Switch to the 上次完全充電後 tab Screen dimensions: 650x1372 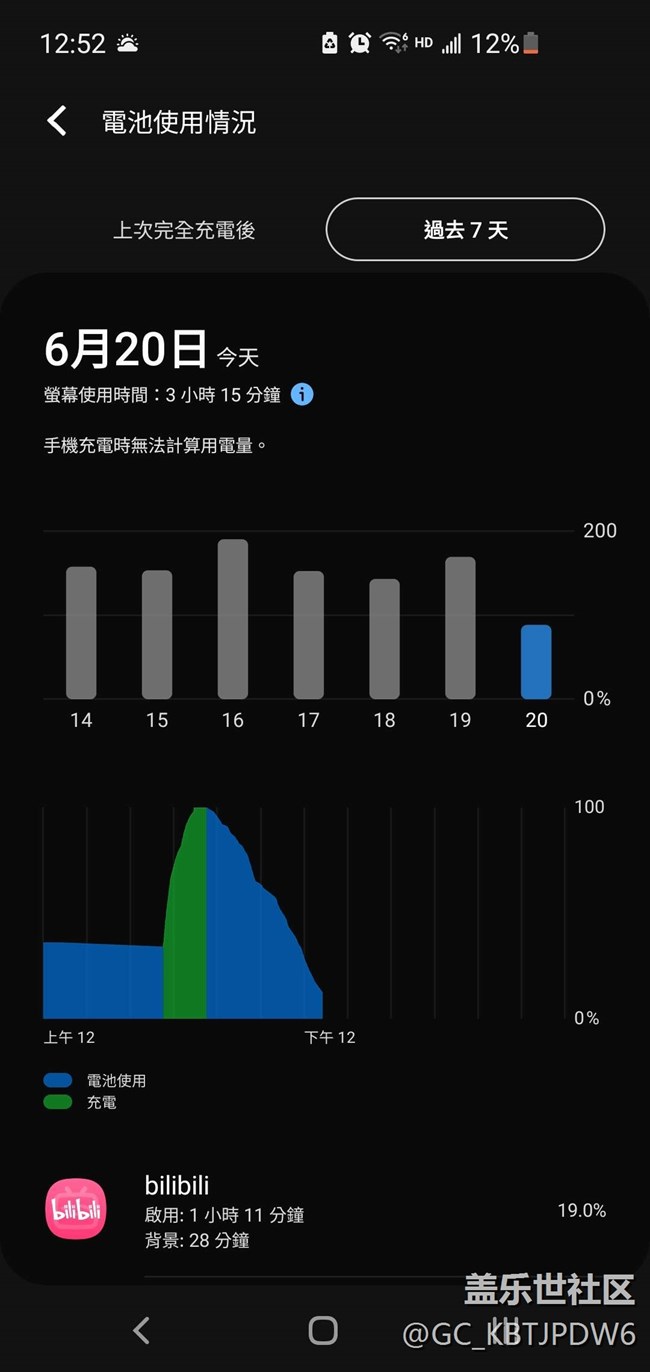[184, 230]
